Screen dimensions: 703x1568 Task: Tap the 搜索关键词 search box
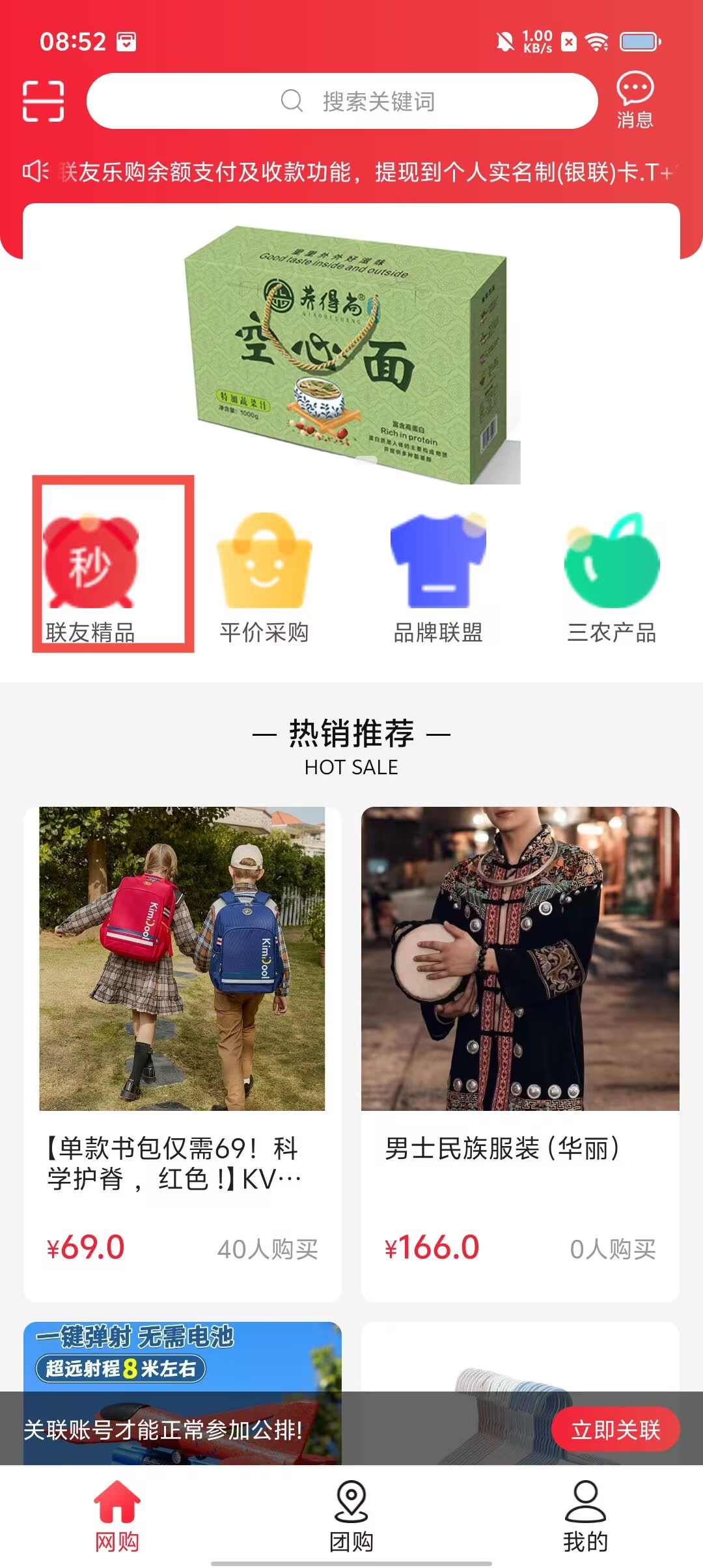pyautogui.click(x=342, y=101)
